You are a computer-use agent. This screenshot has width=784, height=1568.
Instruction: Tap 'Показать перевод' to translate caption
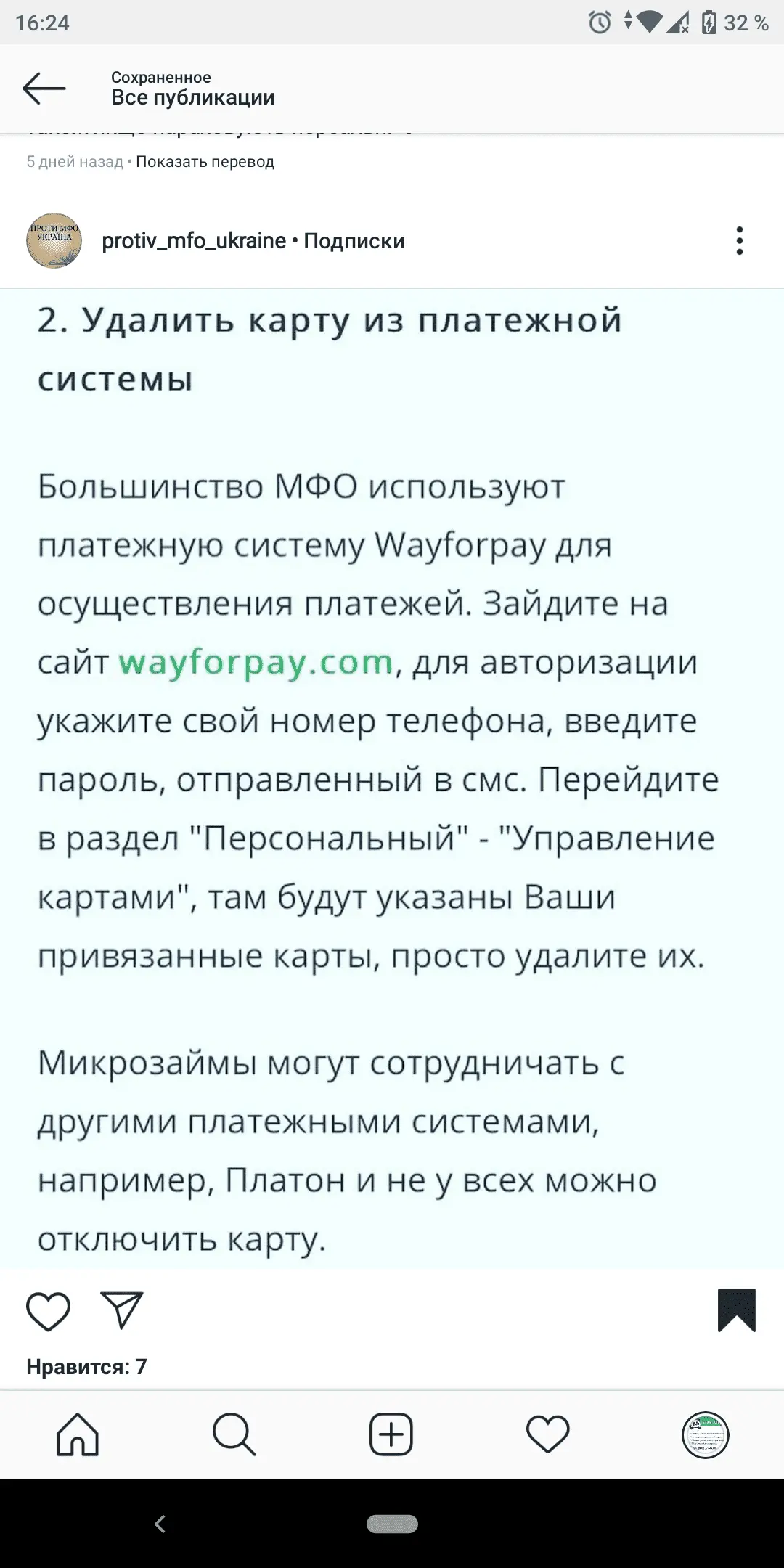click(x=205, y=162)
